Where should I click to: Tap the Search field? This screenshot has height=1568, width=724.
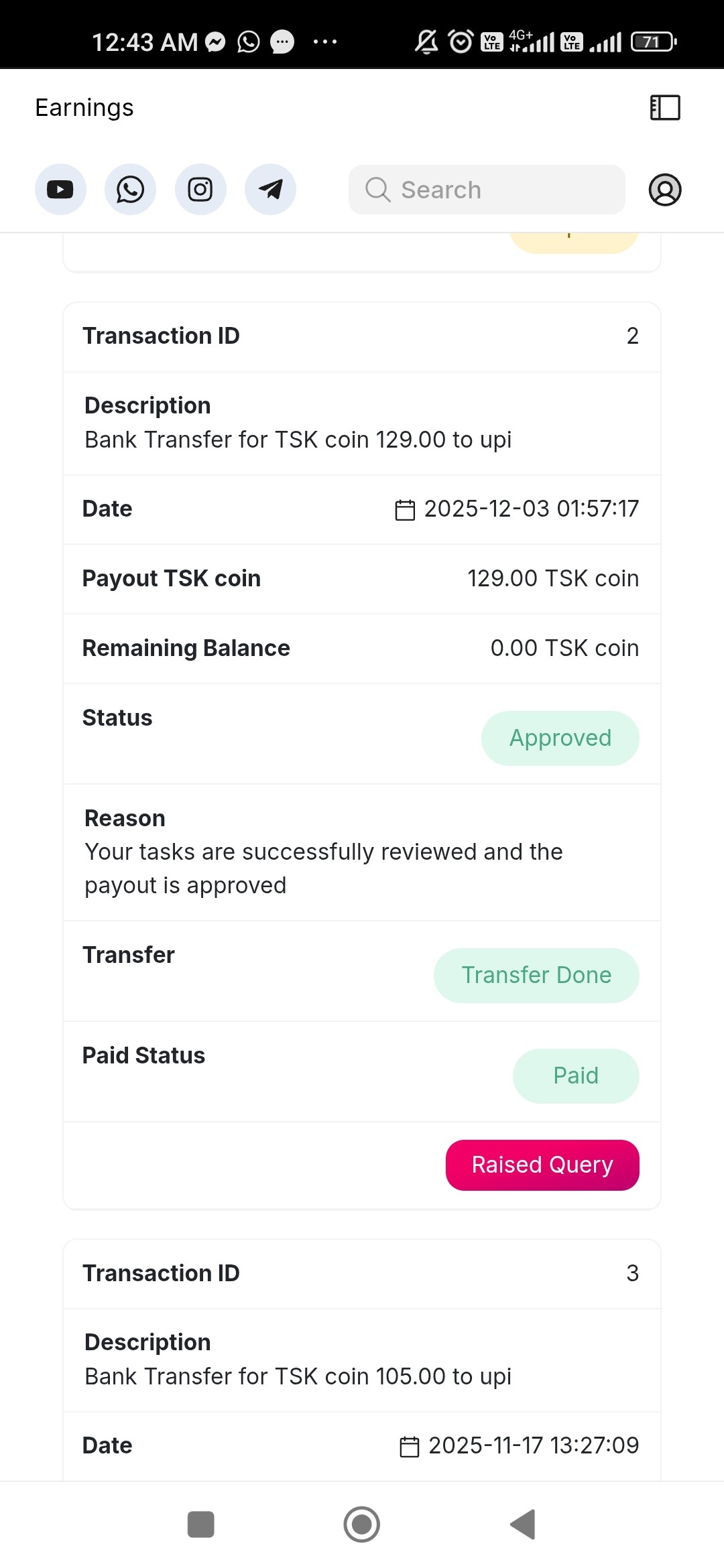(487, 190)
